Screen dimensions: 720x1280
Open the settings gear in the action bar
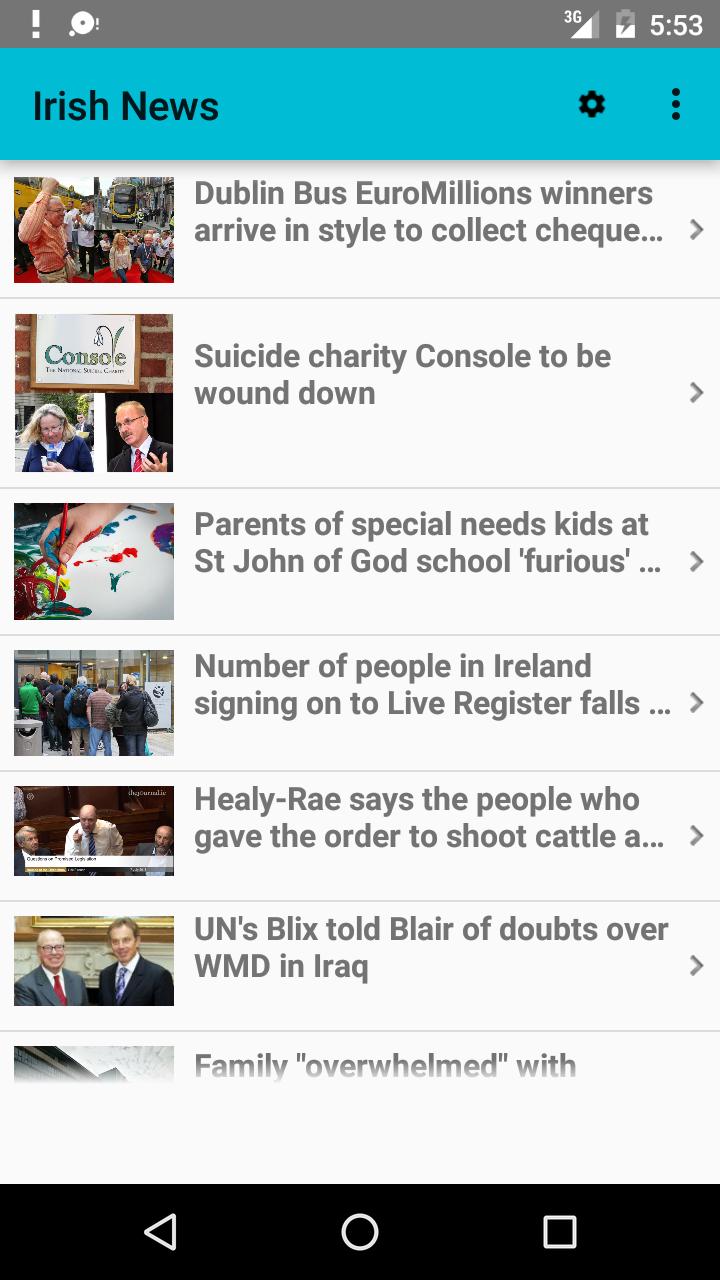tap(590, 104)
